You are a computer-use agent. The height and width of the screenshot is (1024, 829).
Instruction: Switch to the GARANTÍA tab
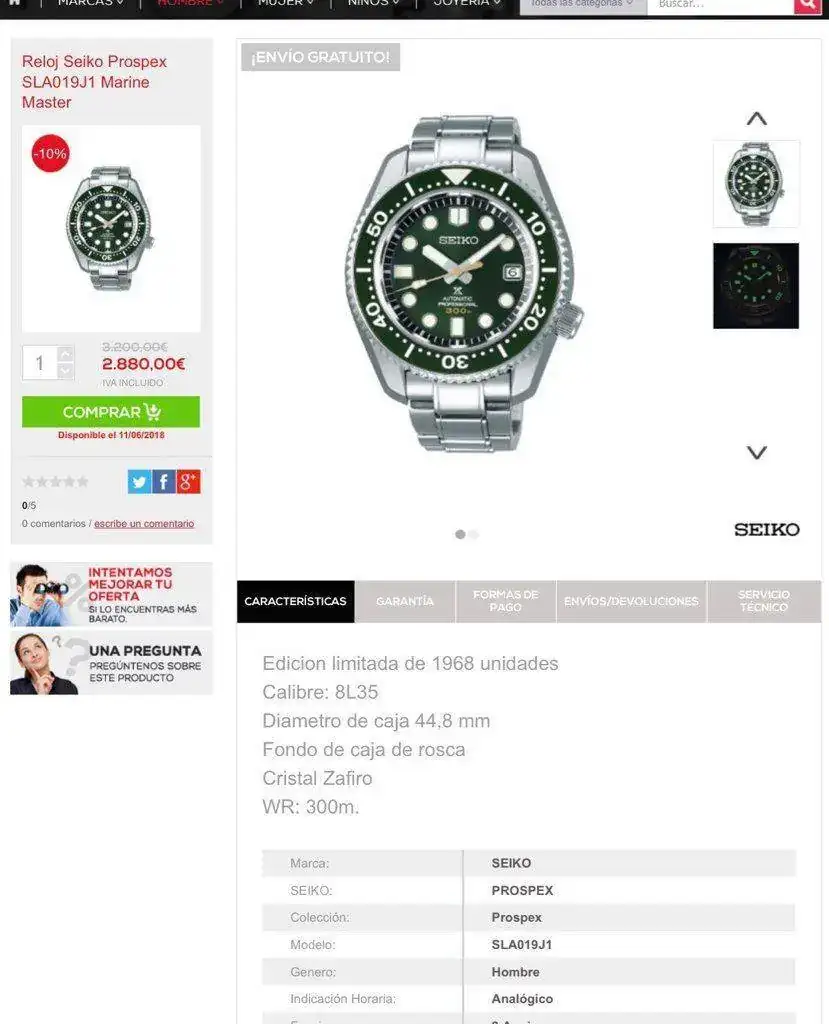[405, 602]
